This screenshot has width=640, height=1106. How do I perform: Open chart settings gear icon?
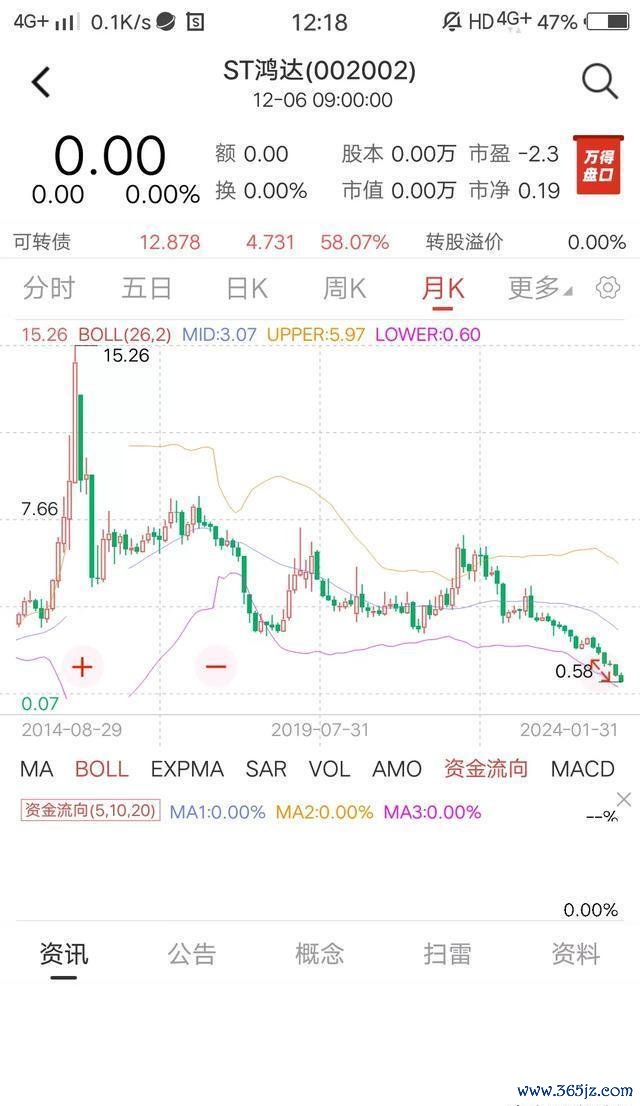(x=608, y=288)
